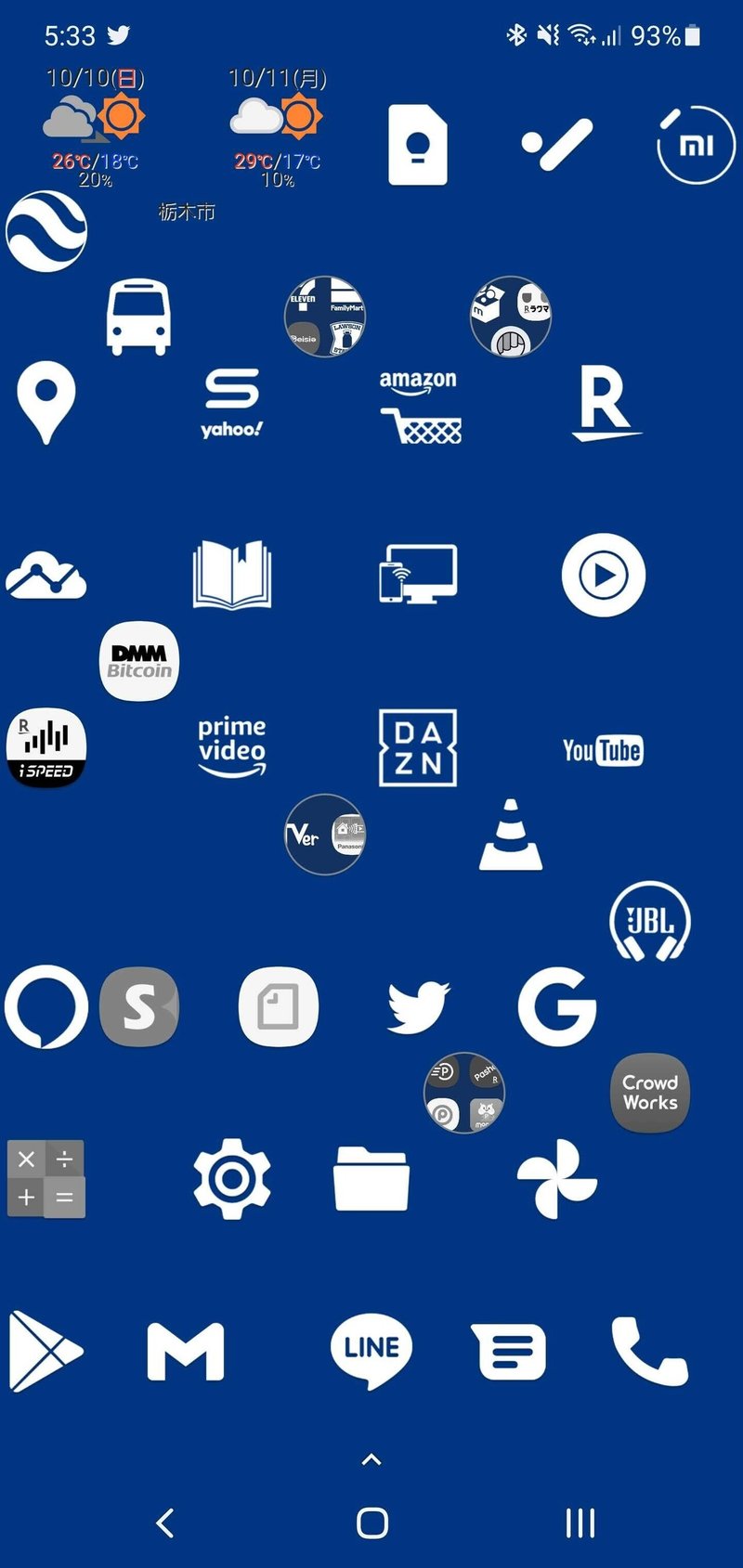Viewport: 743px width, 1568px height.
Task: Open the file manager folder
Action: click(371, 1179)
